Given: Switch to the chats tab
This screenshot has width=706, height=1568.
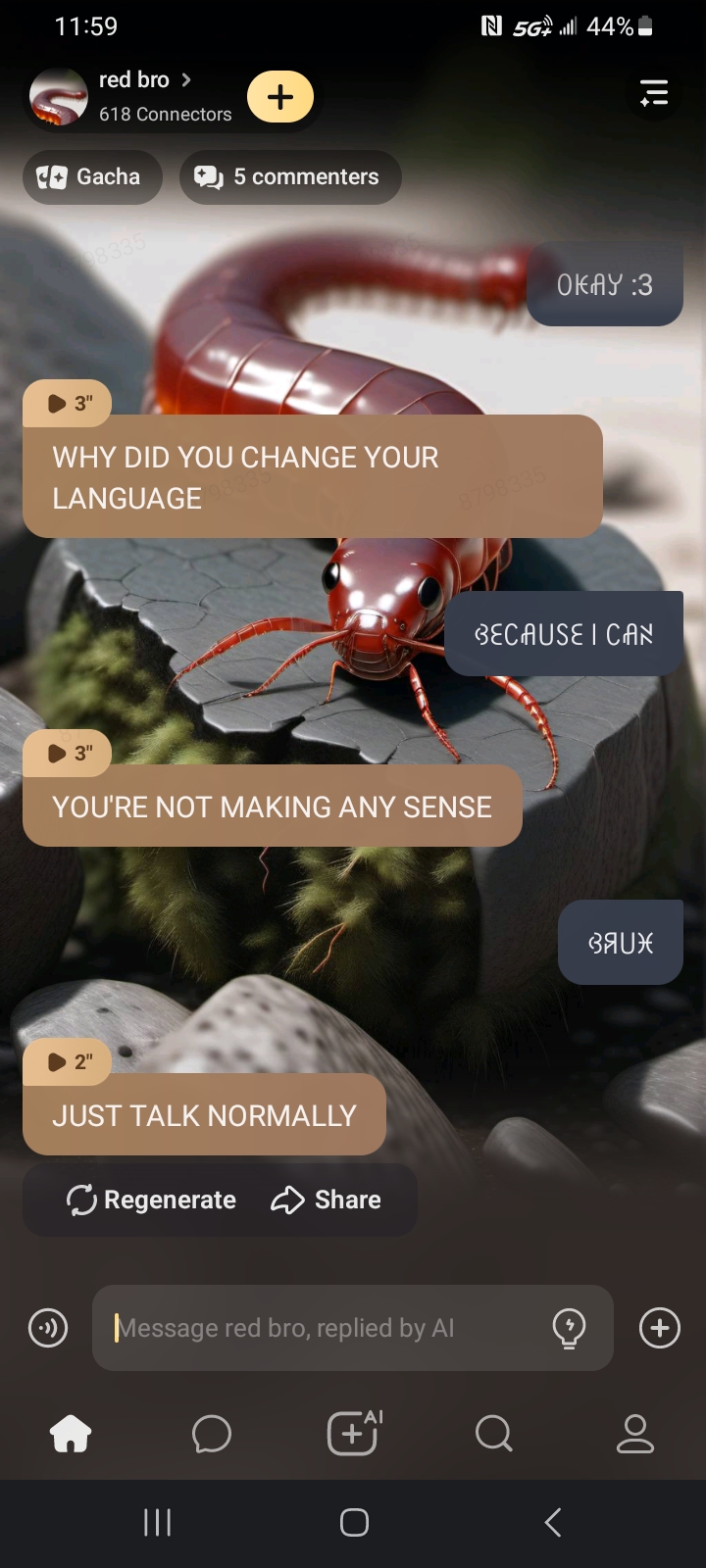Looking at the screenshot, I should click(x=212, y=1434).
